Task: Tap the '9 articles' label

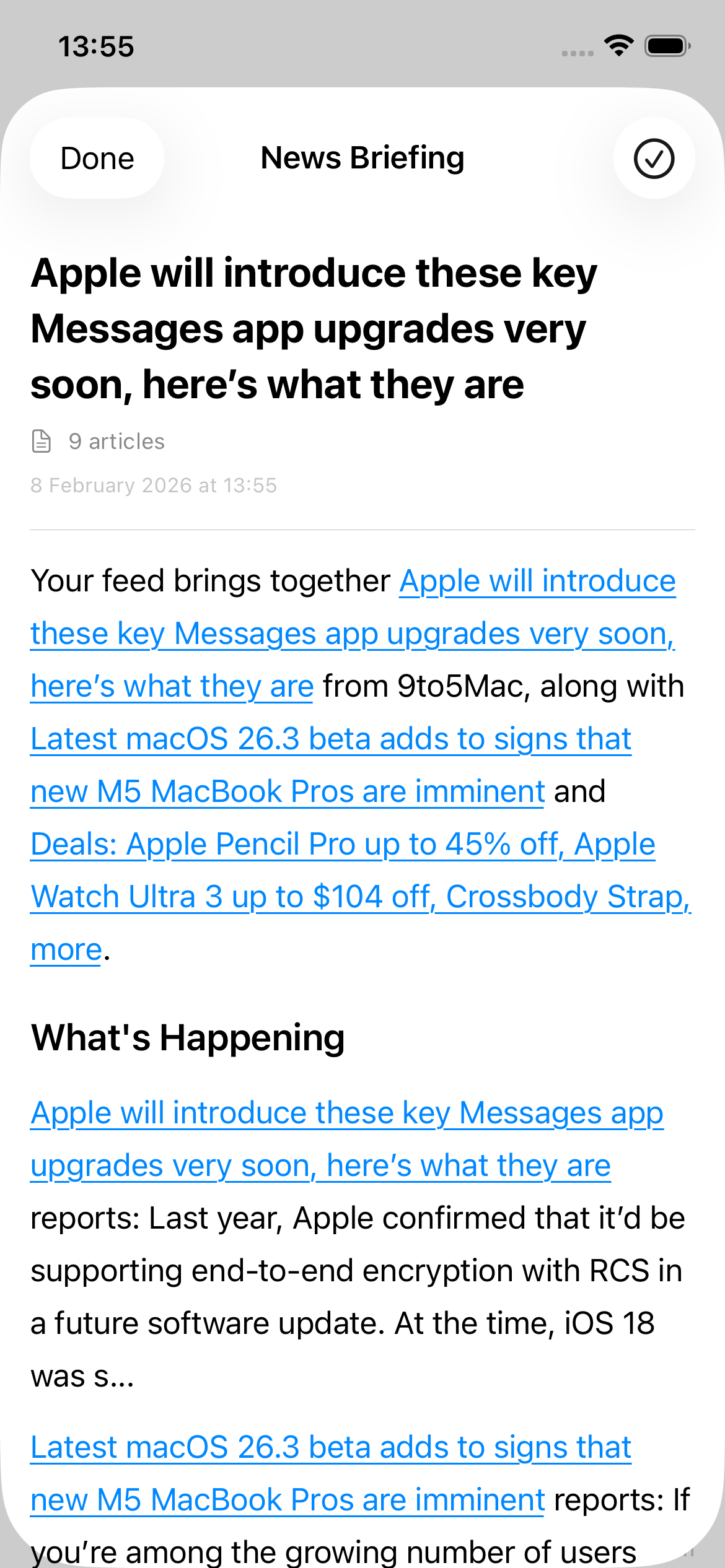Action: (116, 442)
